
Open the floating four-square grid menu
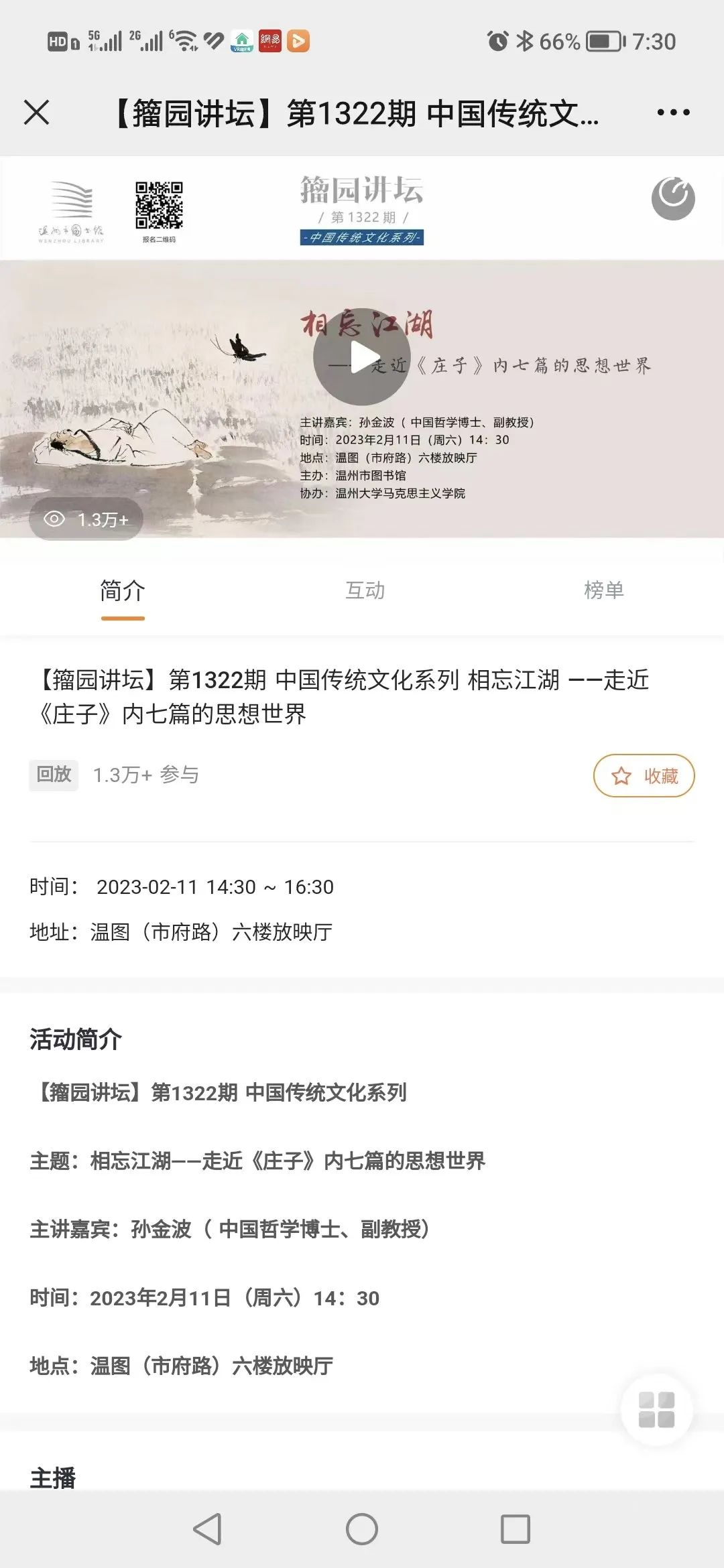(656, 1410)
